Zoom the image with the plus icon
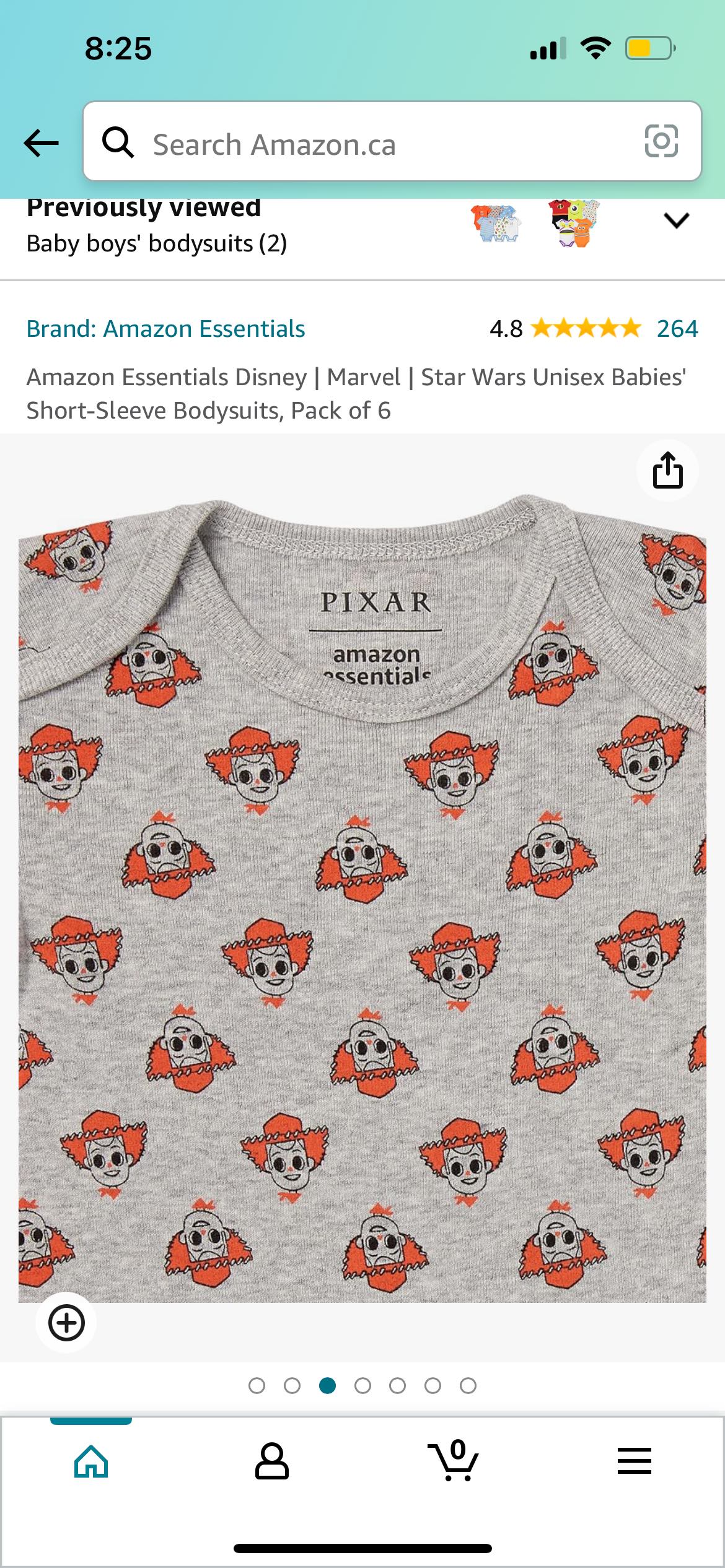Screen dimensions: 725x1568 (67, 1323)
